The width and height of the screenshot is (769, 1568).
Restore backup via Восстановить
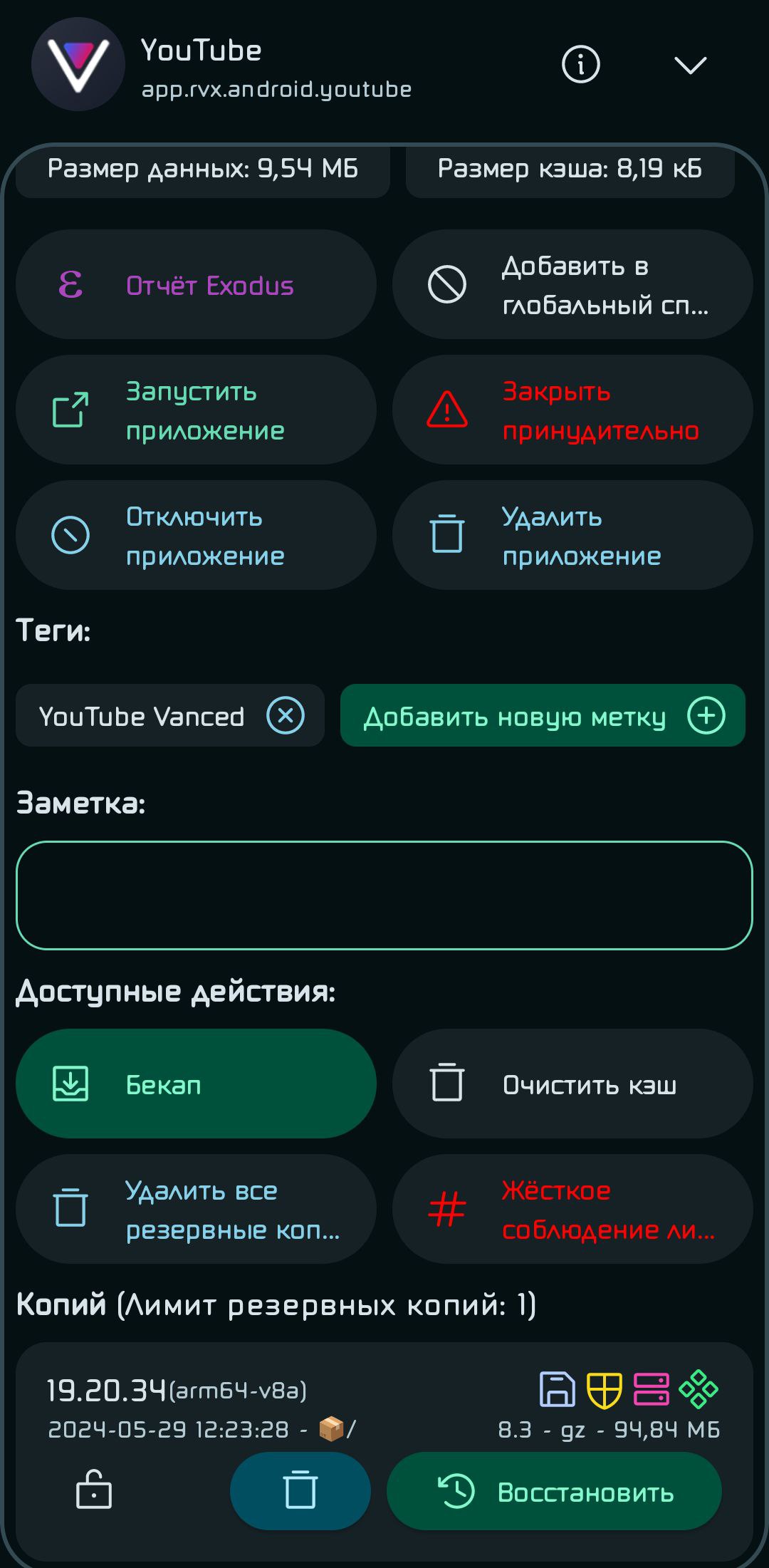tap(554, 1490)
